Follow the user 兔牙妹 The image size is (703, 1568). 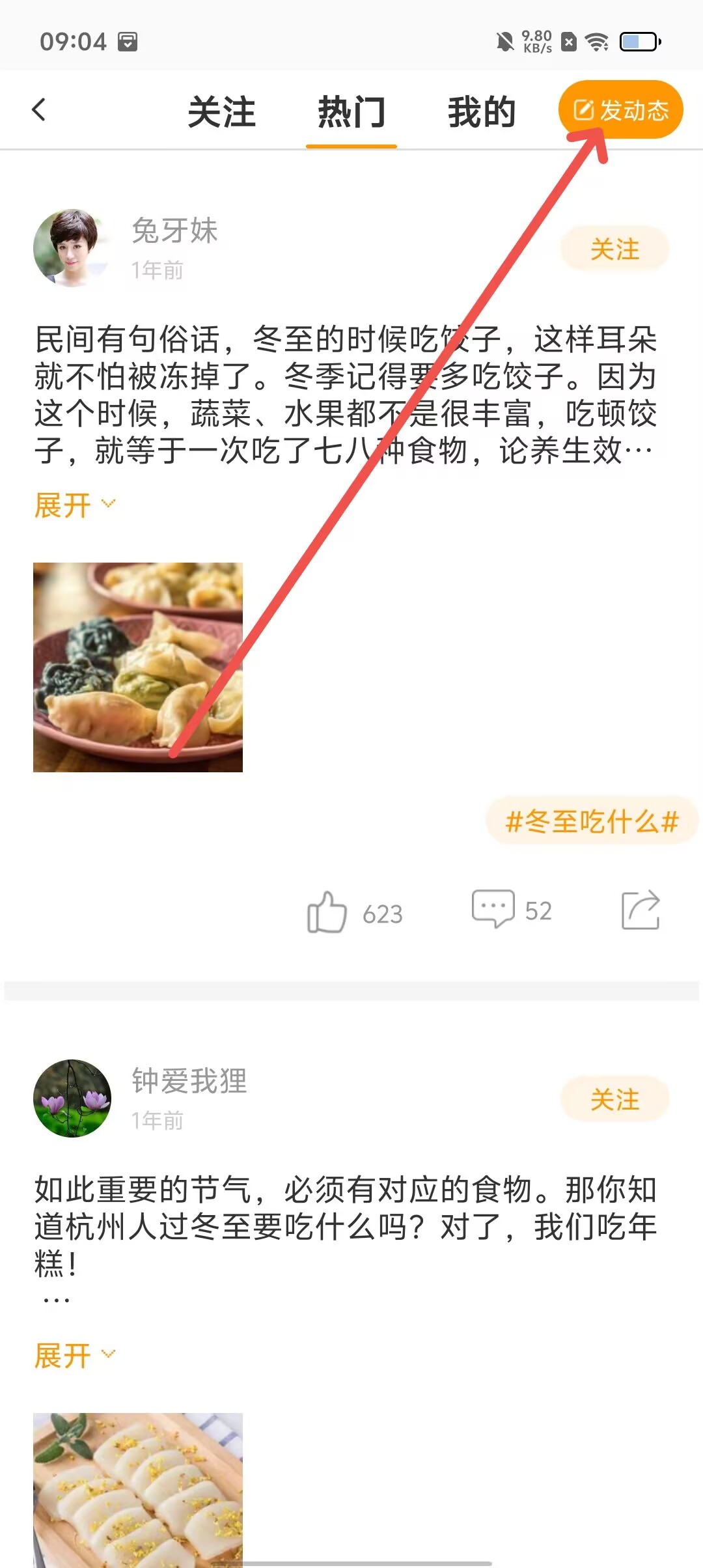614,249
